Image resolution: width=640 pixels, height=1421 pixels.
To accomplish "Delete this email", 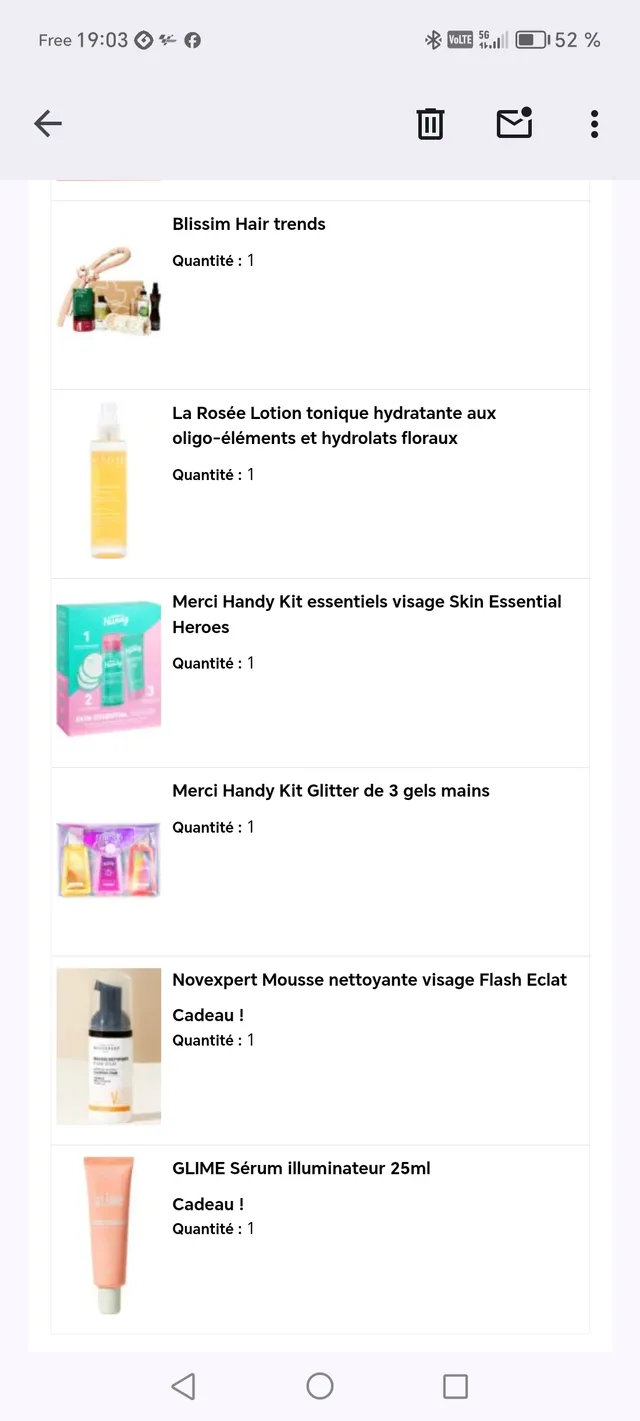I will (x=430, y=124).
